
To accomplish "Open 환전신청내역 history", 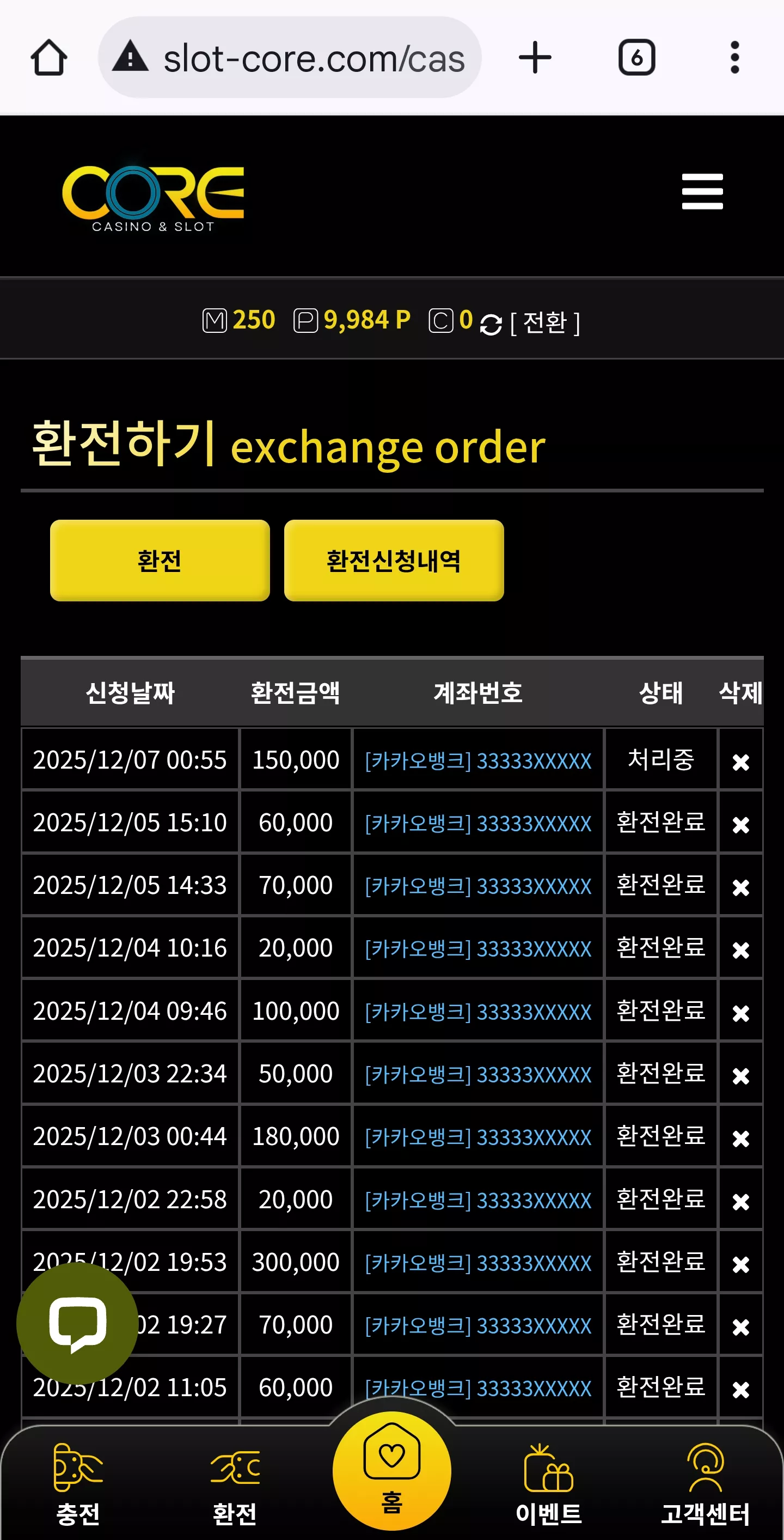I will tap(394, 560).
